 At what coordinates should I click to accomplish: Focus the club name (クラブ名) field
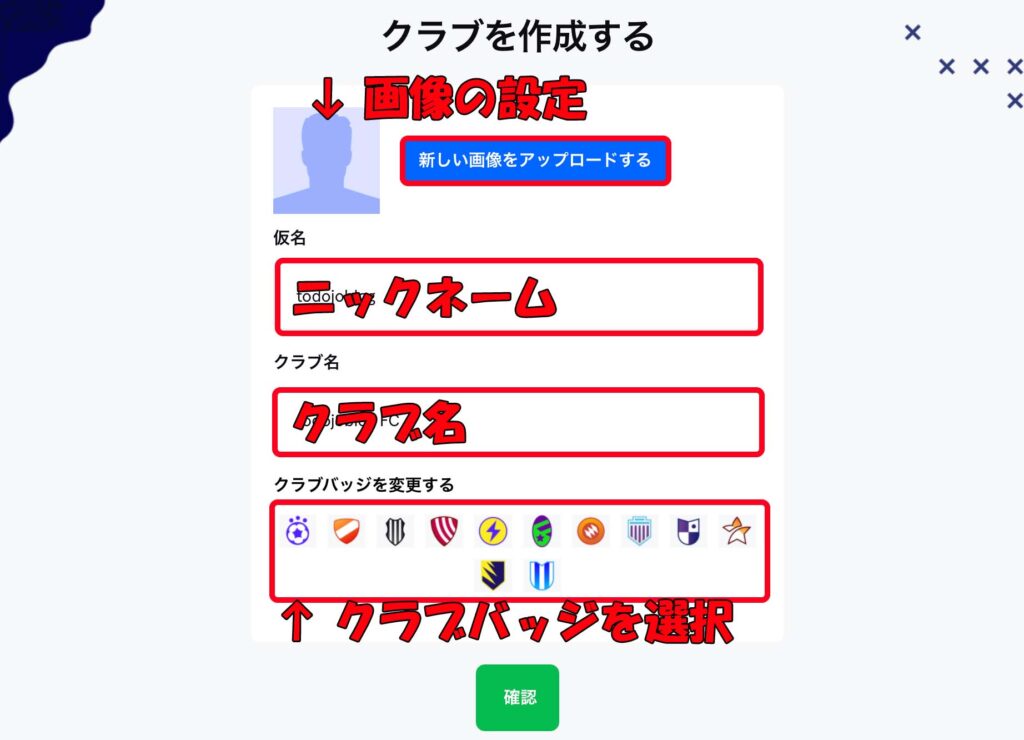tap(518, 422)
